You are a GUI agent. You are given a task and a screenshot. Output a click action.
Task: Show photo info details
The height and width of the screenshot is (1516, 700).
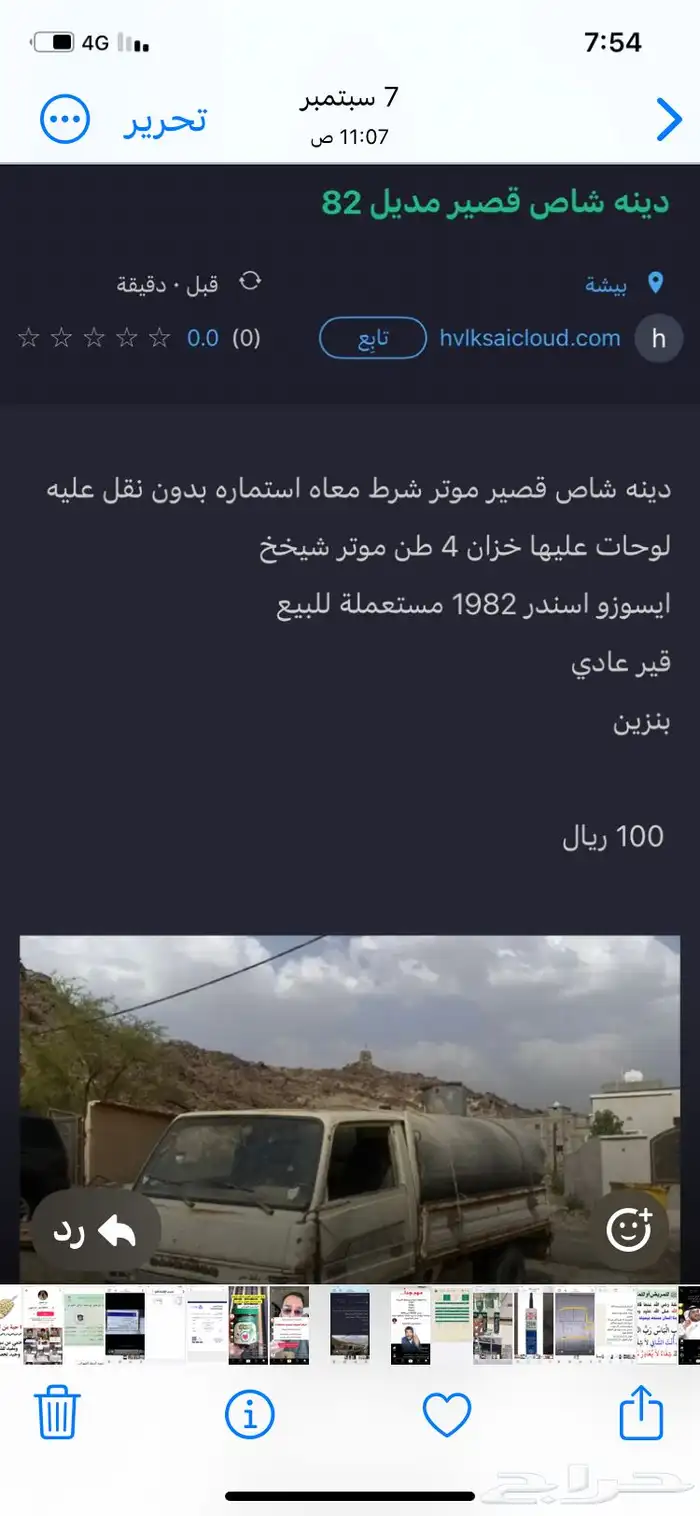point(250,1414)
